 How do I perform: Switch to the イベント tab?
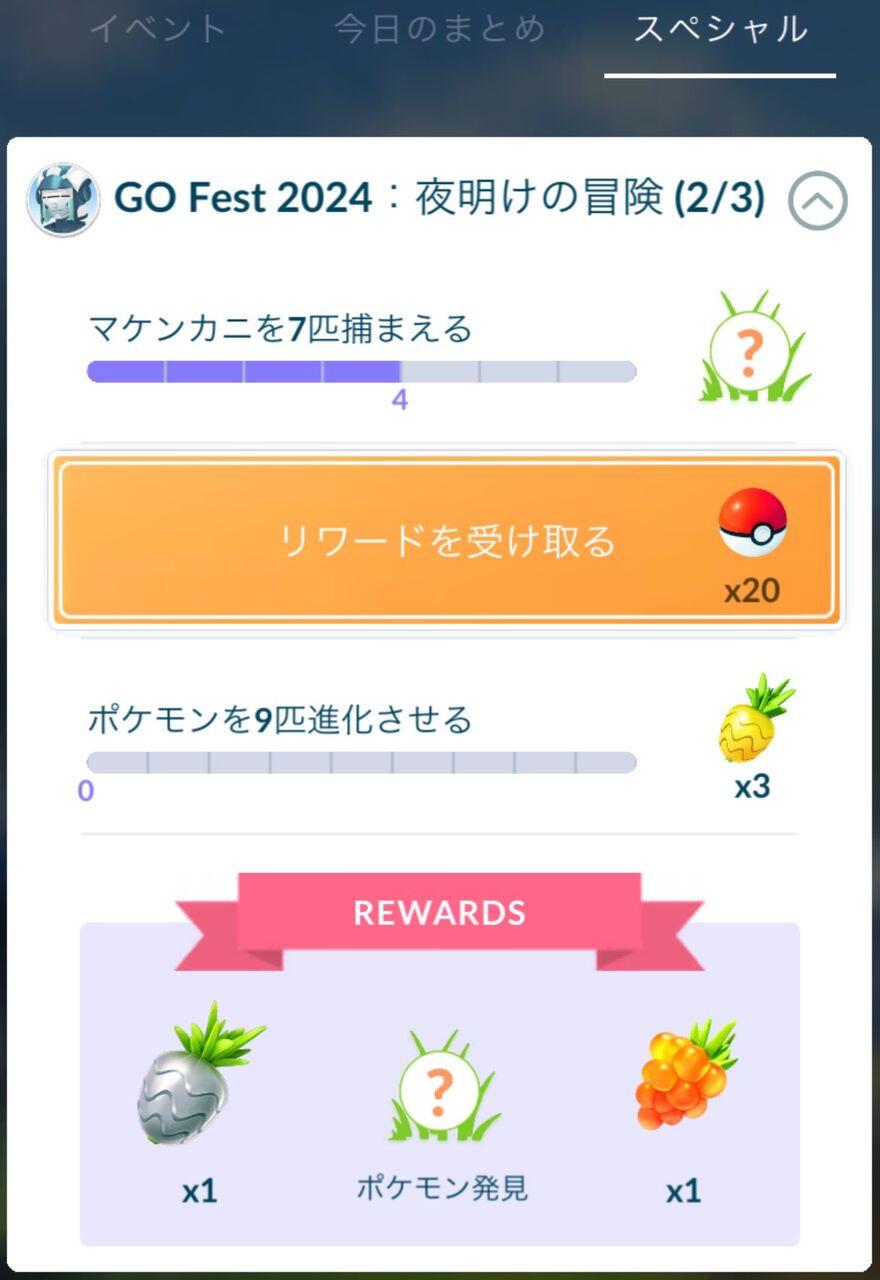coord(158,30)
